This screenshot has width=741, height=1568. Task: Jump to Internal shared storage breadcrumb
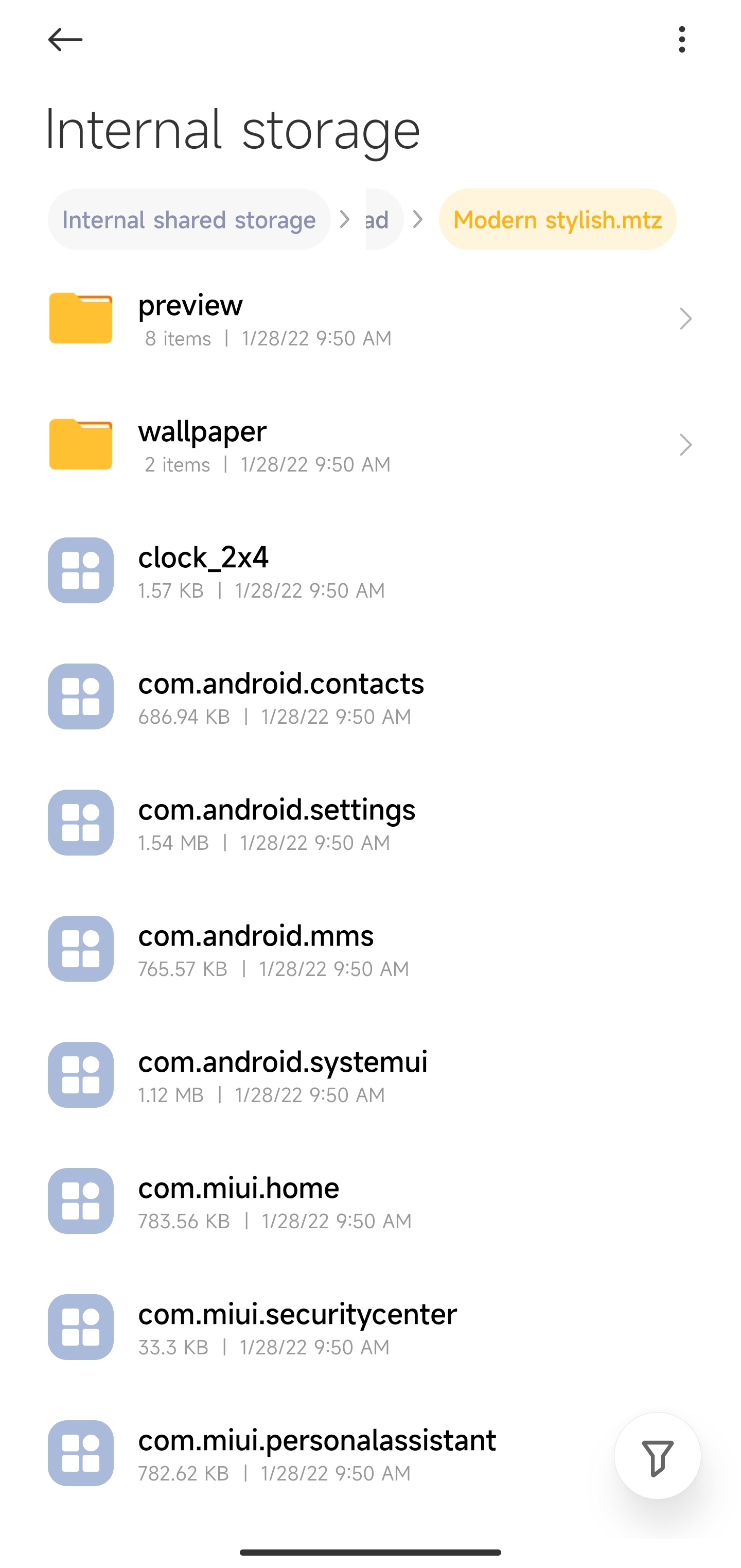tap(189, 219)
